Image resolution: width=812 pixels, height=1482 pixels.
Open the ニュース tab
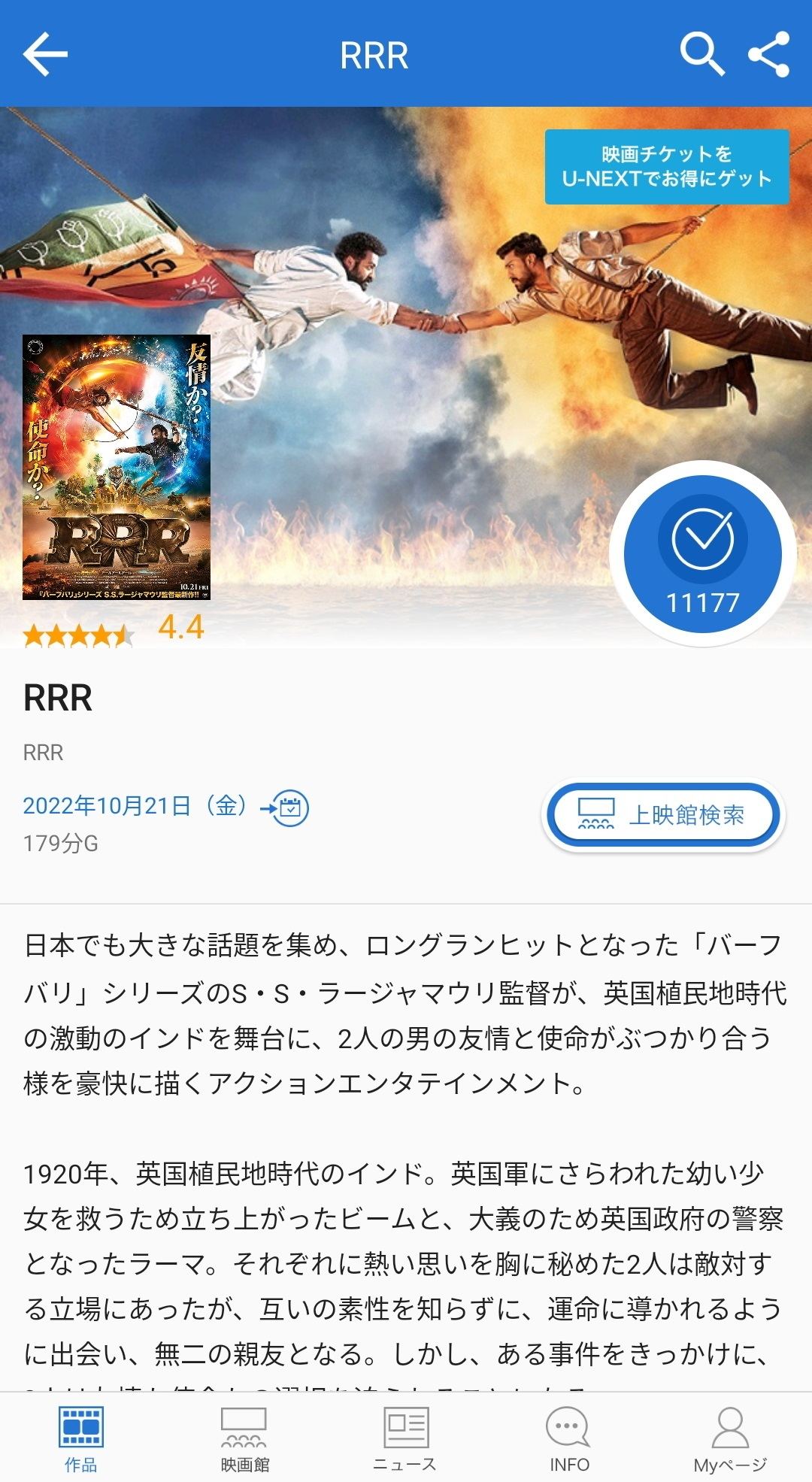pos(405,1439)
